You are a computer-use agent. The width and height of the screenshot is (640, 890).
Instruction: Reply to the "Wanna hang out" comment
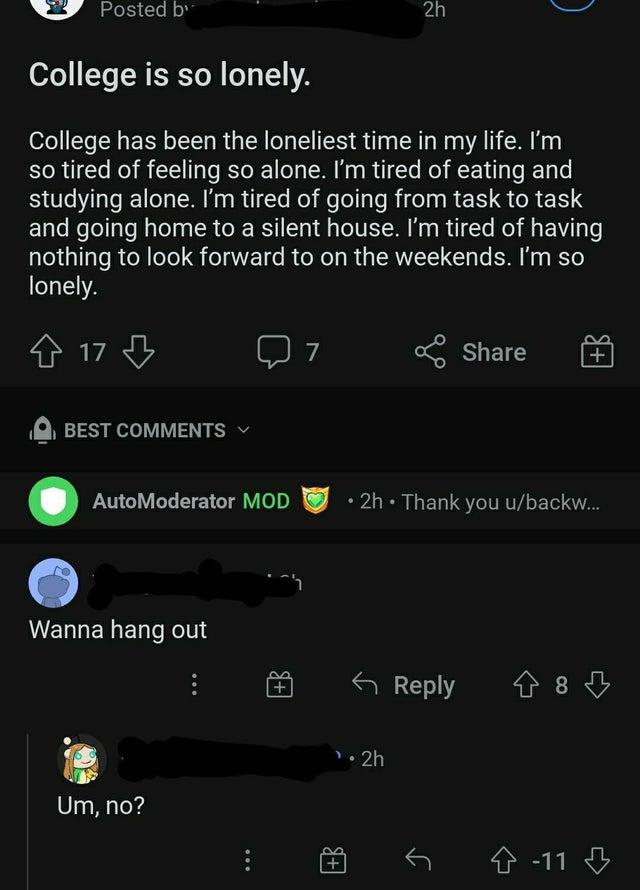(403, 685)
